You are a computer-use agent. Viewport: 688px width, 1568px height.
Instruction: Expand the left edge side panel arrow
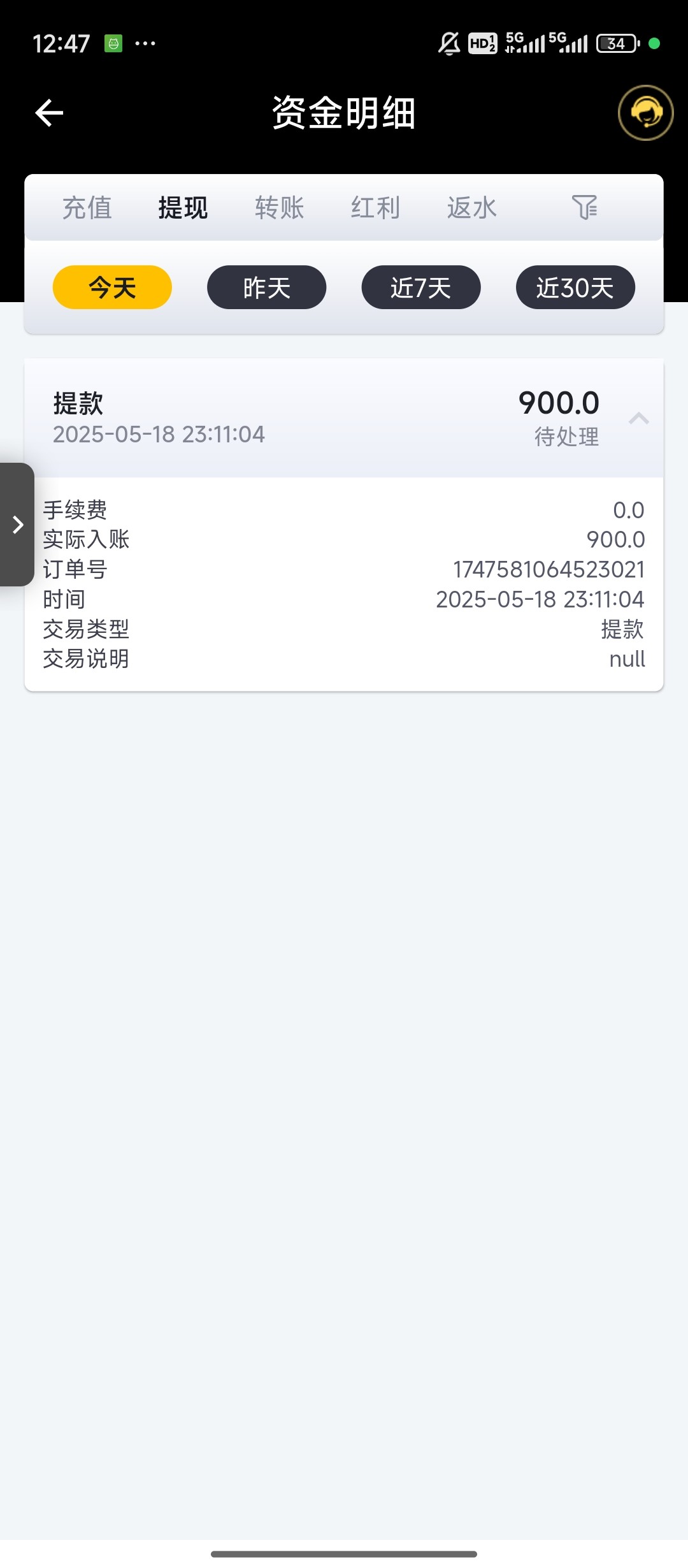pos(17,525)
